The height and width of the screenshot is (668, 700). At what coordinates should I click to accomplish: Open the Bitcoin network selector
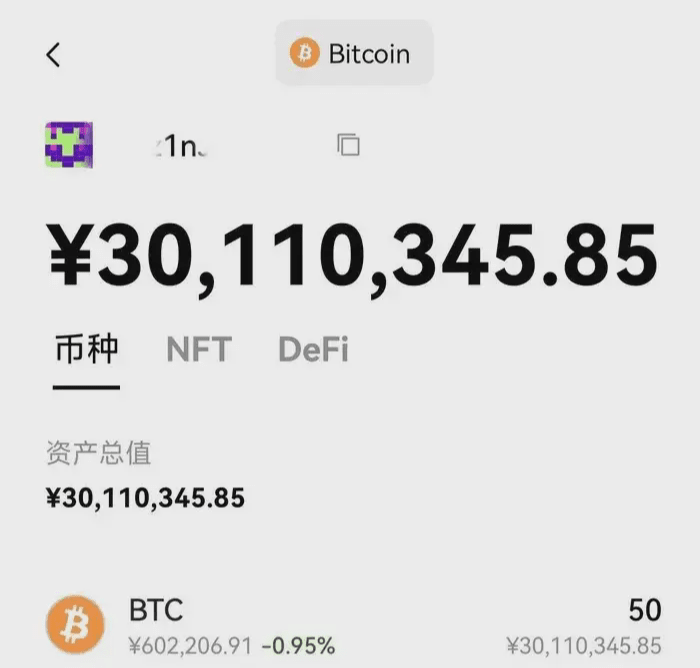353,53
